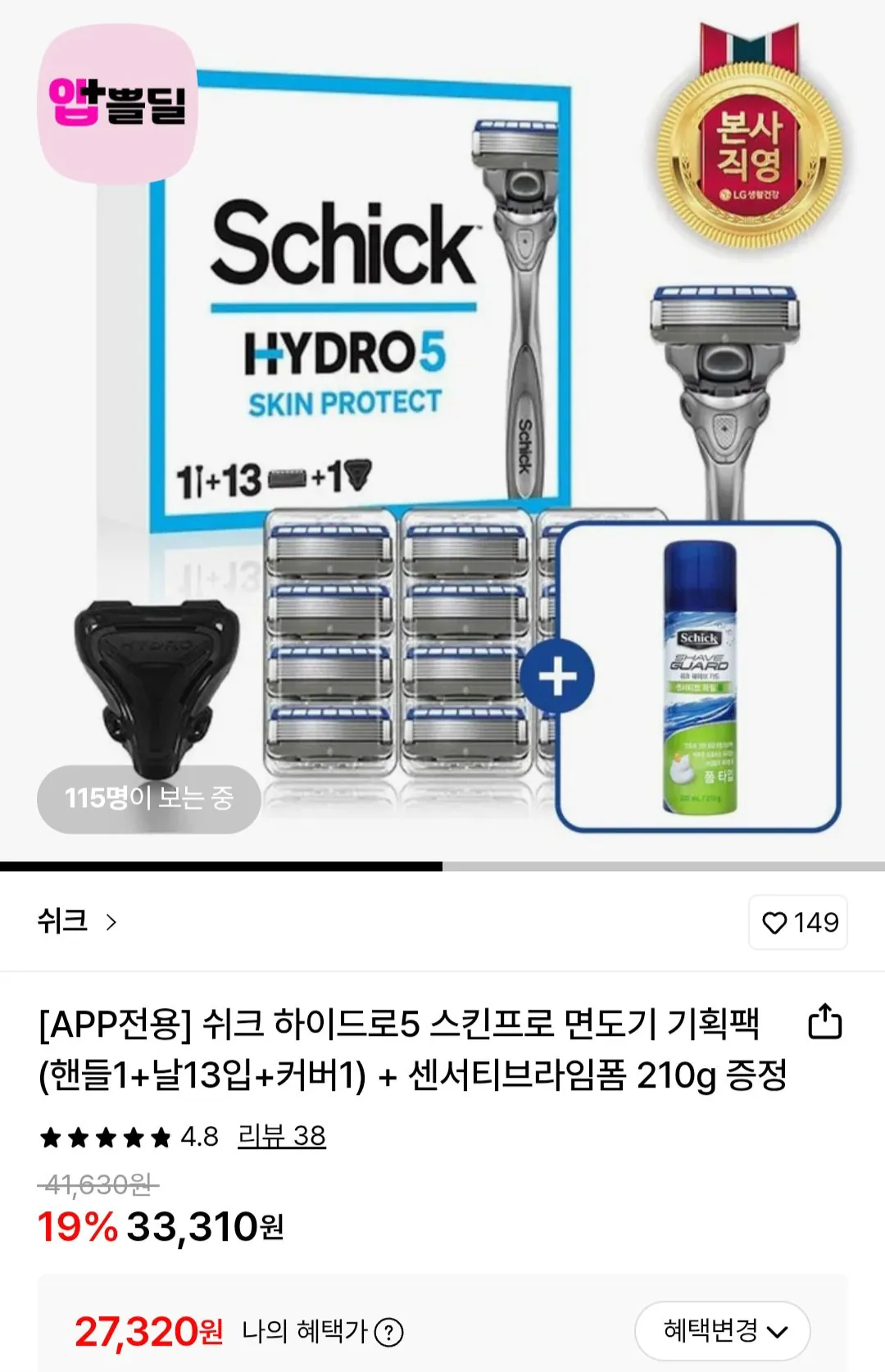Image resolution: width=885 pixels, height=1372 pixels.
Task: Open the 리뷰 38 reviews link
Action: pos(284,1137)
